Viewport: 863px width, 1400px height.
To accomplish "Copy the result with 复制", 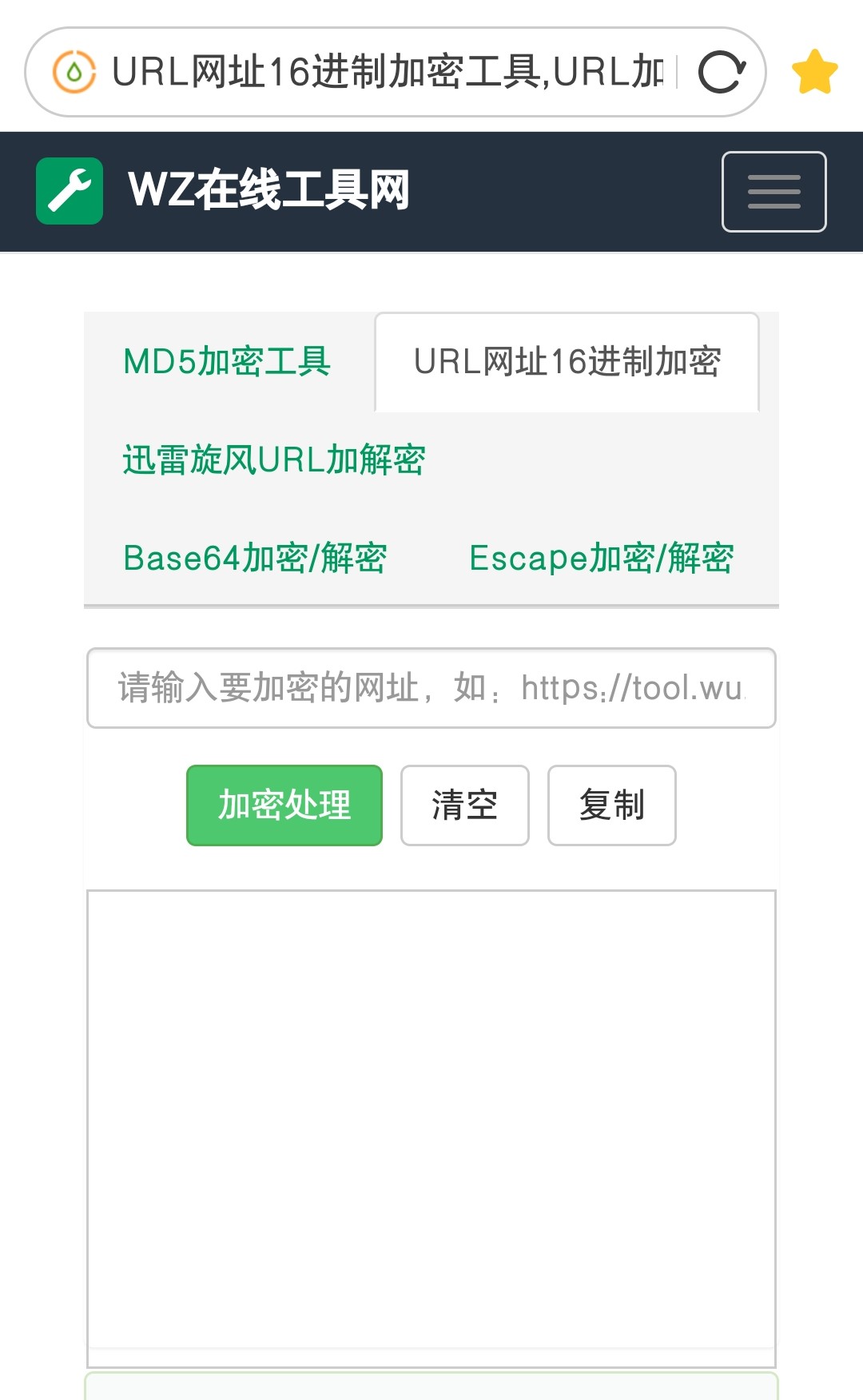I will [611, 805].
